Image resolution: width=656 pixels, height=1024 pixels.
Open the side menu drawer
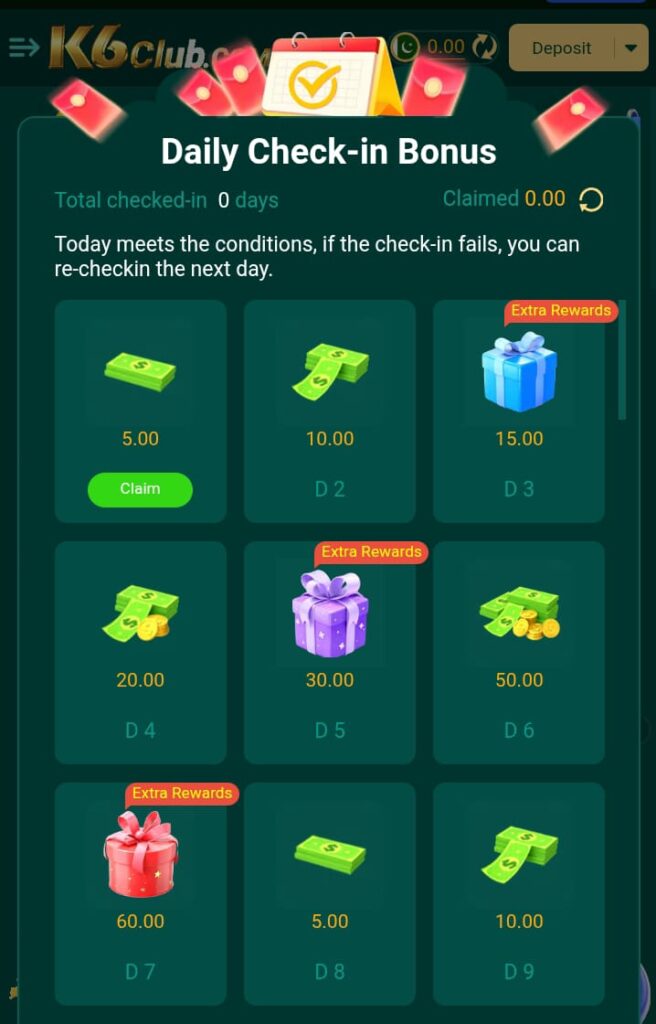[x=24, y=47]
